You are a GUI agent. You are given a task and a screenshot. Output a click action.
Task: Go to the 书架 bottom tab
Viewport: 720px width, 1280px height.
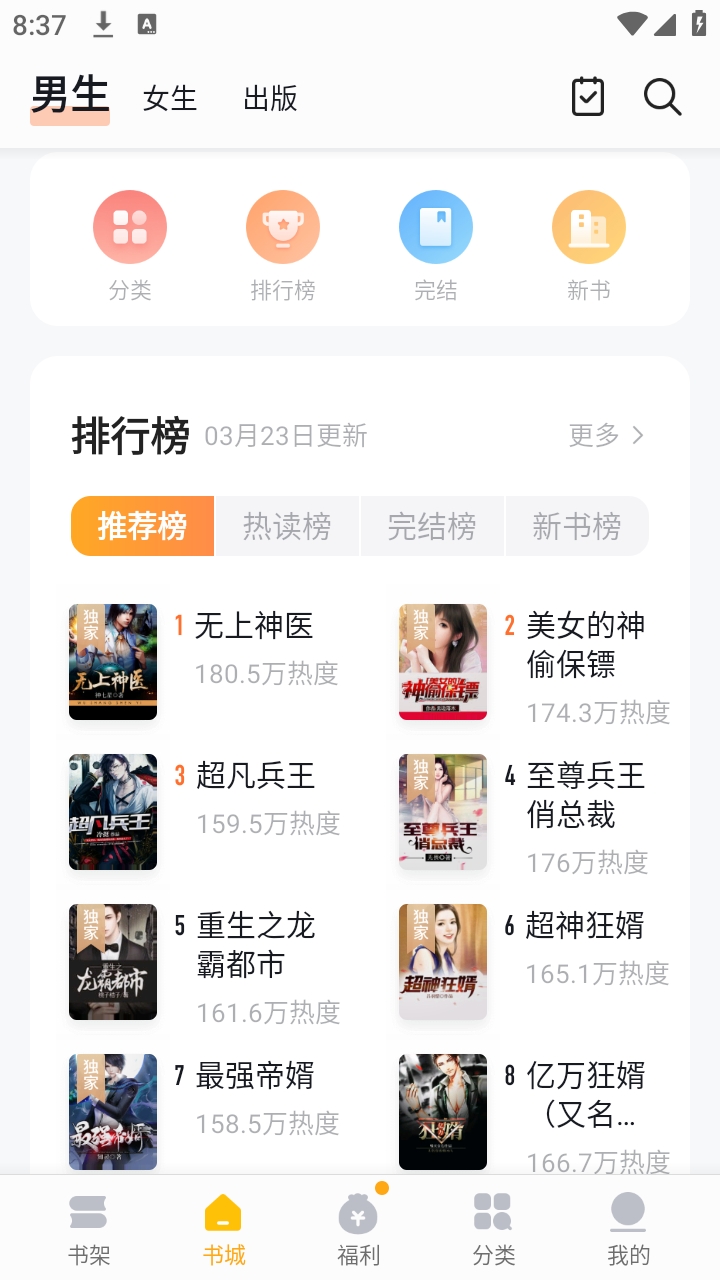(x=89, y=1228)
